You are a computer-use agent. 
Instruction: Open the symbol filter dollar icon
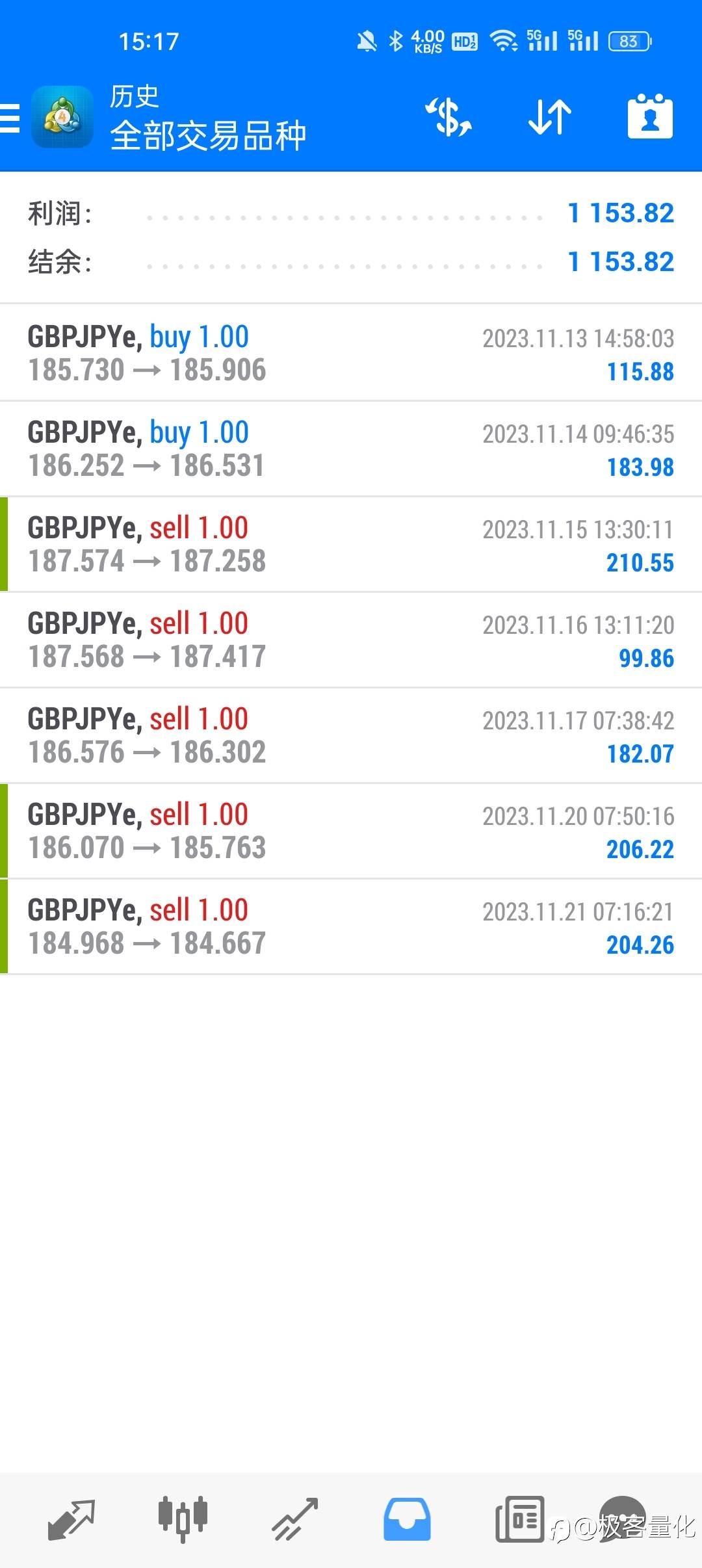(x=448, y=117)
